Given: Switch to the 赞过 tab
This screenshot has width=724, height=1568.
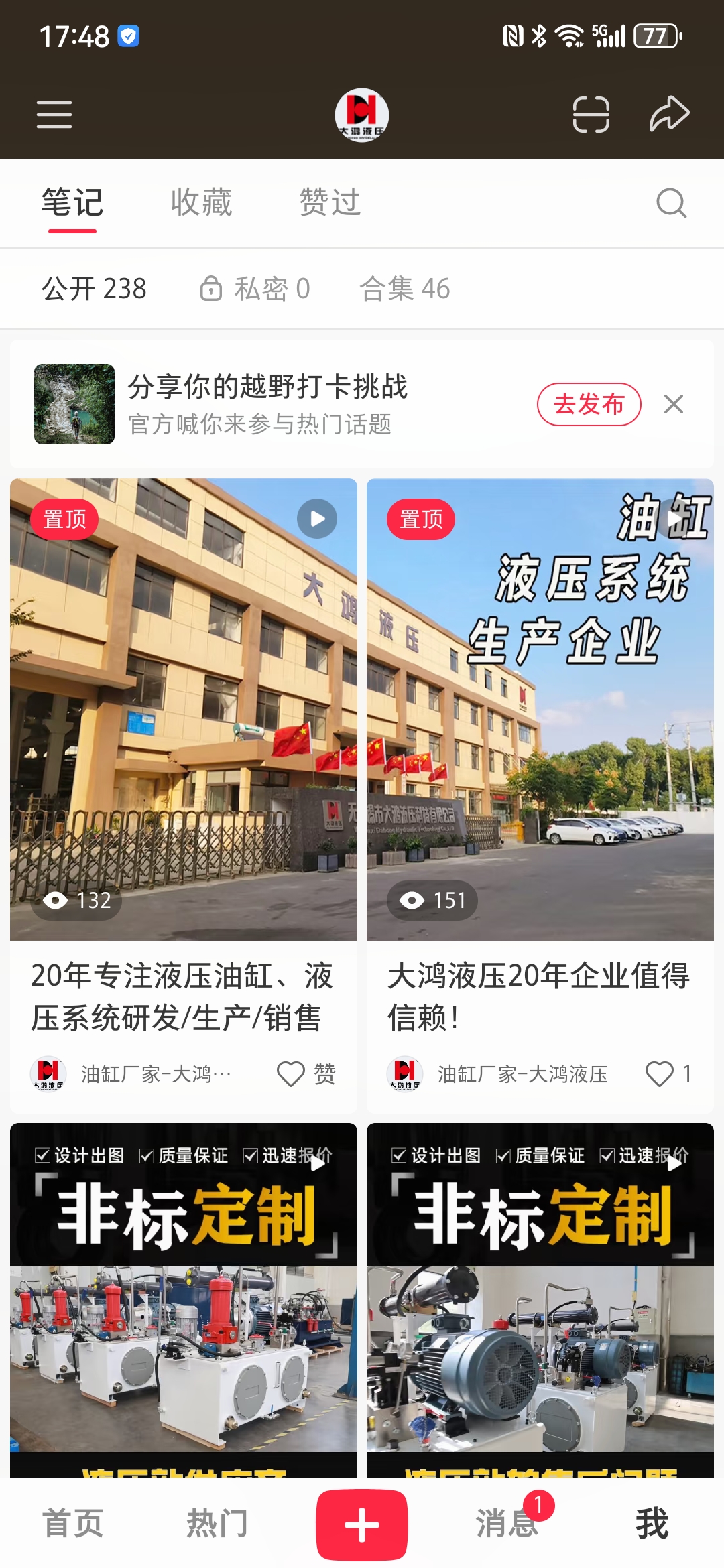Looking at the screenshot, I should [x=330, y=202].
